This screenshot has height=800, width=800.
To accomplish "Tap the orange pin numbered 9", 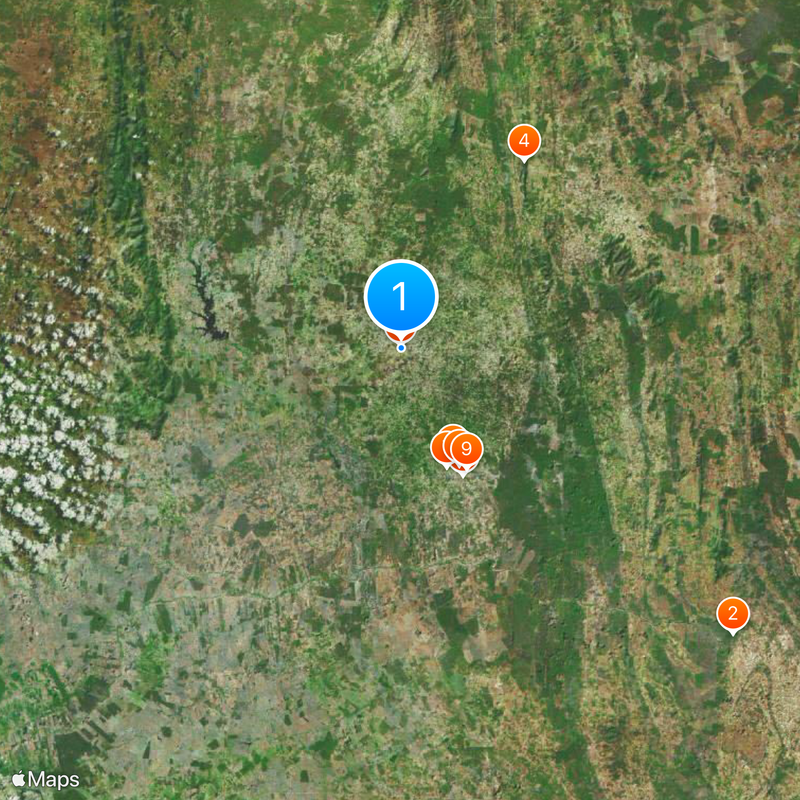I will 466,449.
